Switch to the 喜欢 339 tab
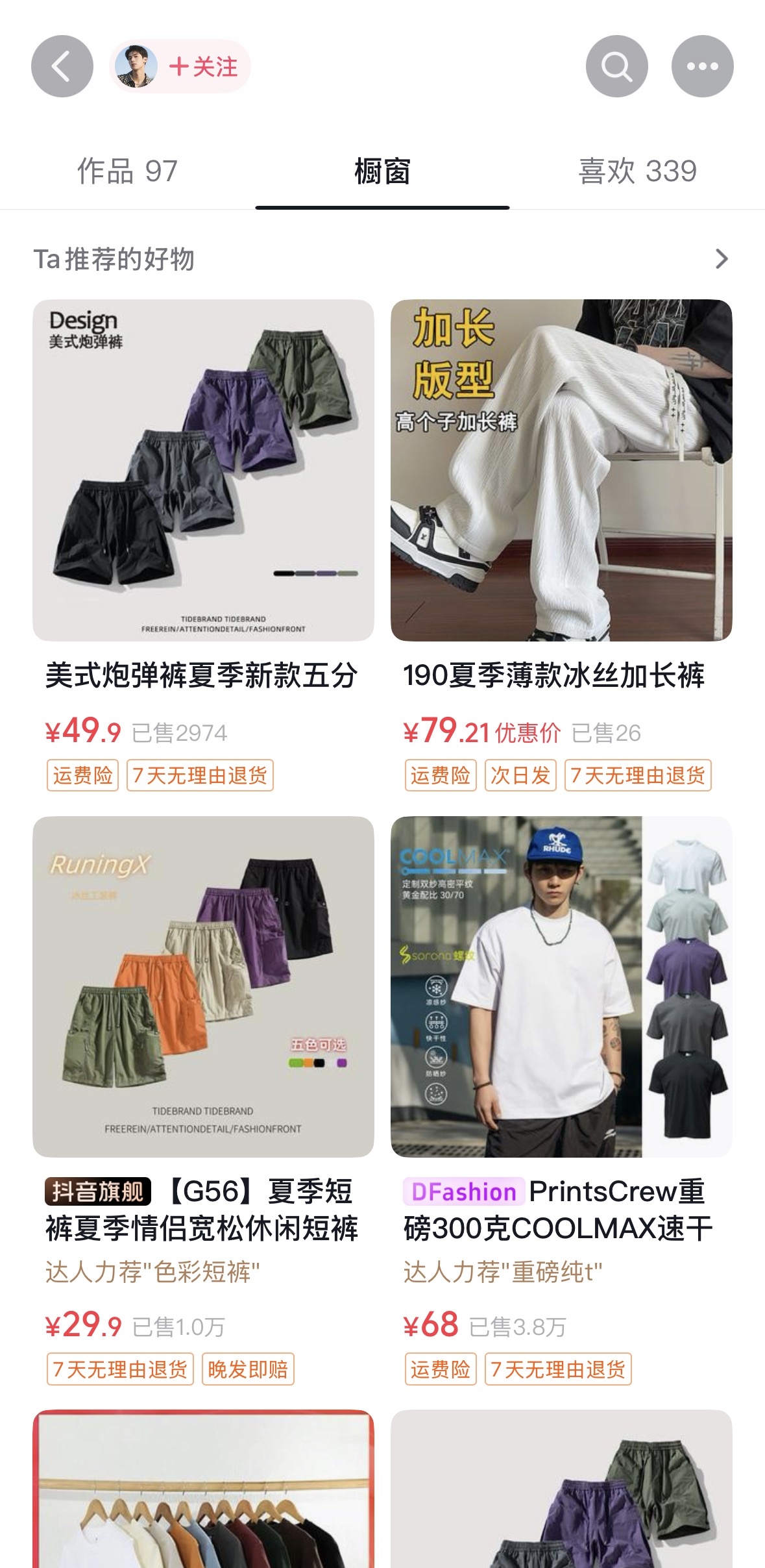765x1568 pixels. (x=637, y=171)
